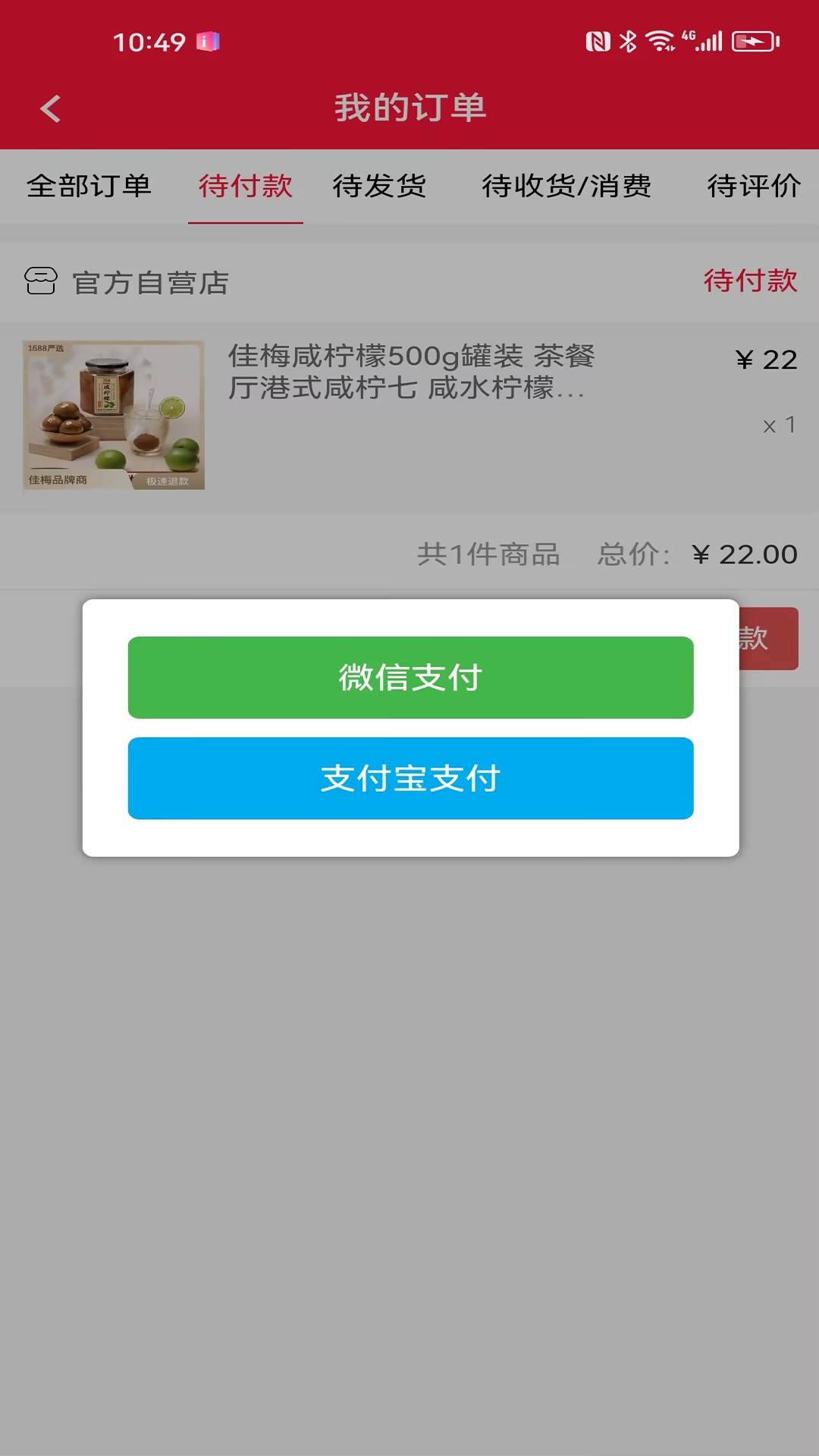Tap the 官方自营店 store name

tap(150, 283)
